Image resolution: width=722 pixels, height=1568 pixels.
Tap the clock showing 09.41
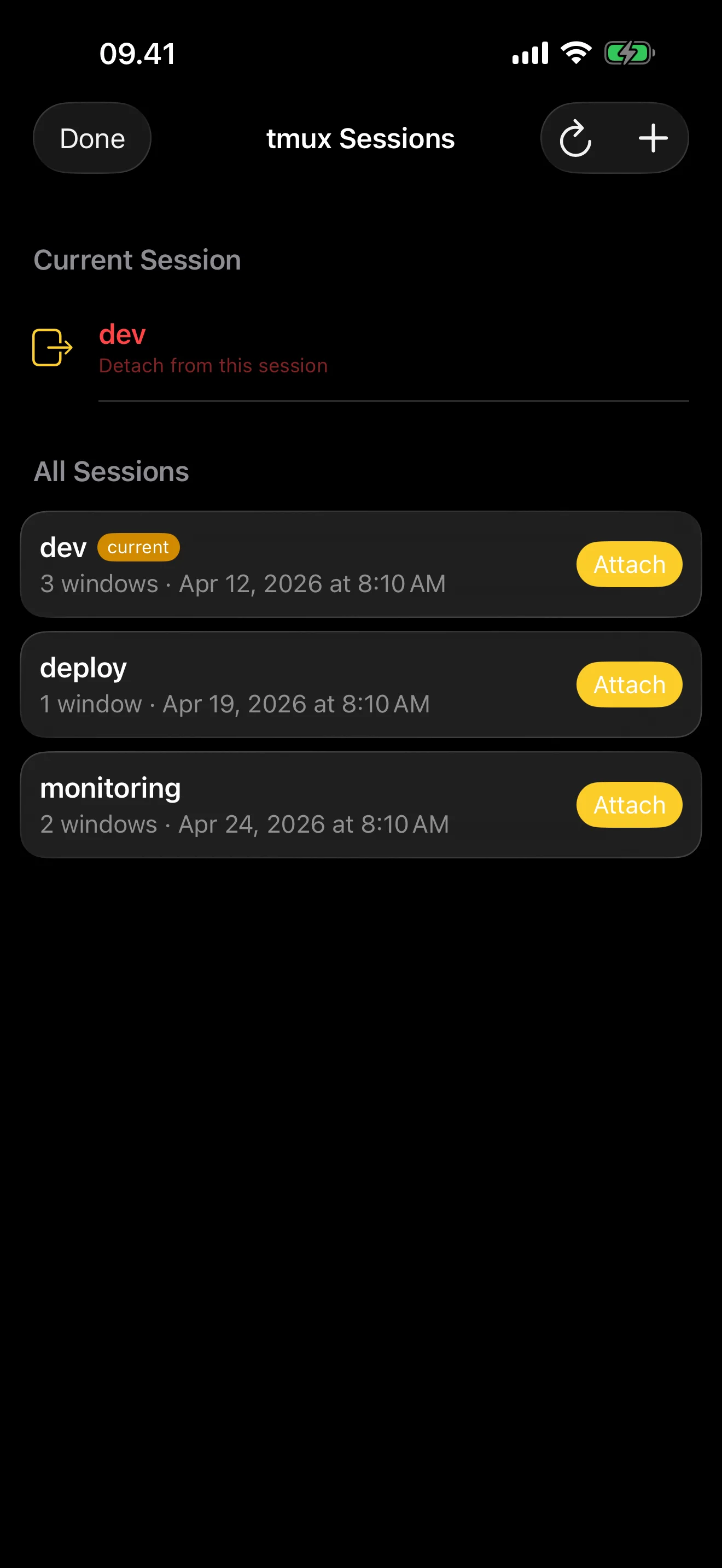click(138, 53)
